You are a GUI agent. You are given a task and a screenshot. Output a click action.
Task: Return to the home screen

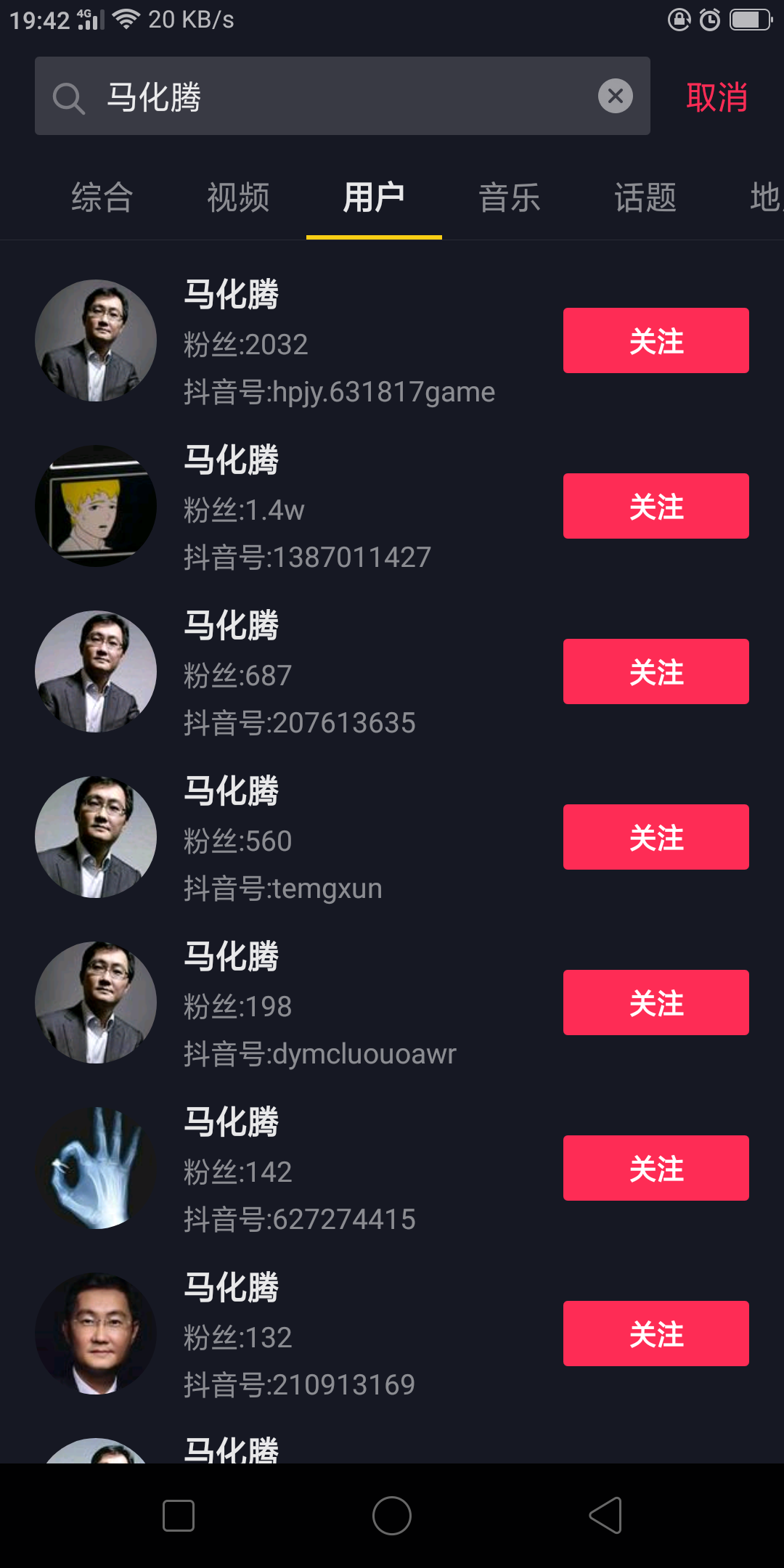pyautogui.click(x=392, y=1516)
